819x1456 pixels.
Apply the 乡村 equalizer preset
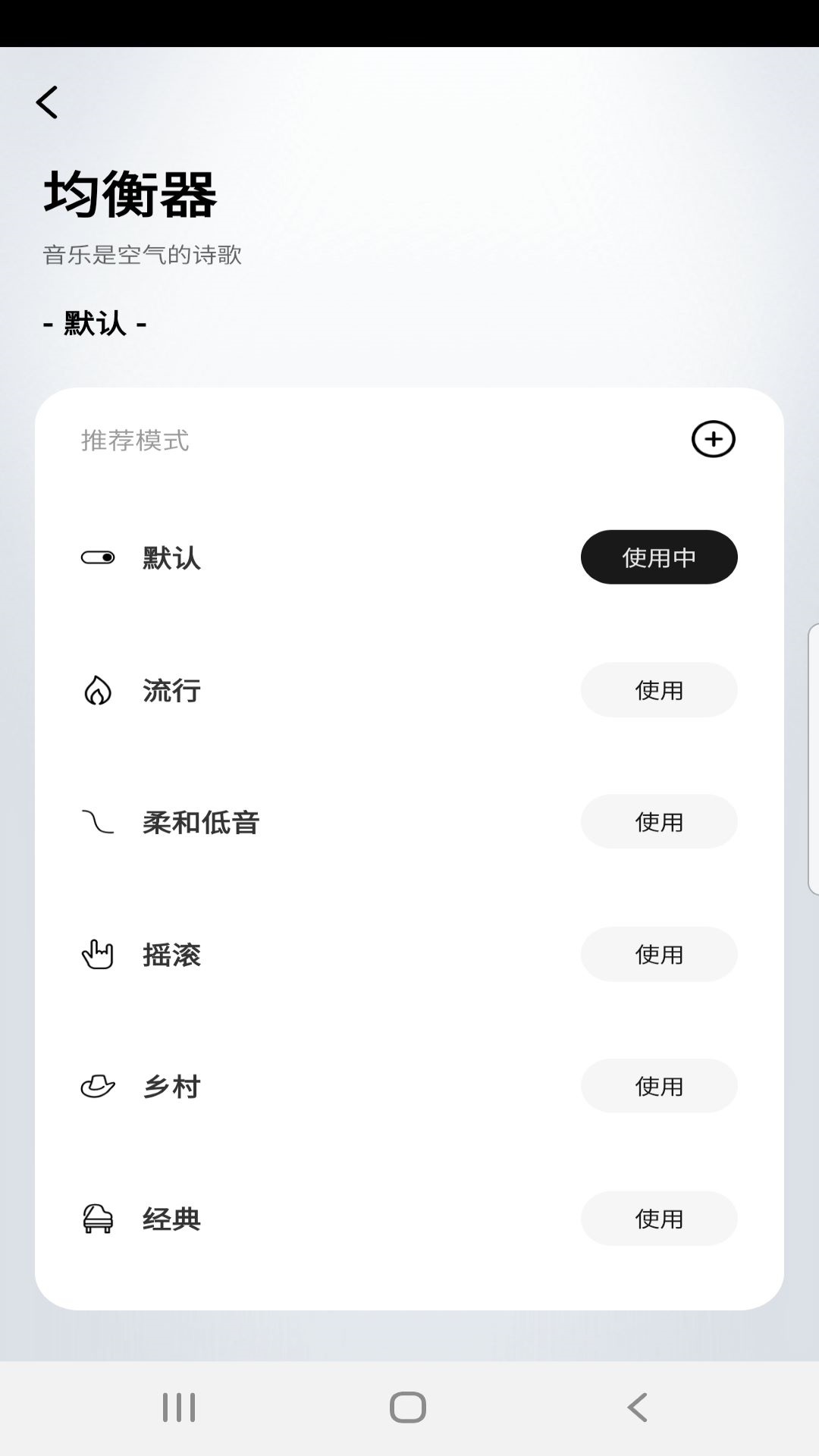(658, 1086)
